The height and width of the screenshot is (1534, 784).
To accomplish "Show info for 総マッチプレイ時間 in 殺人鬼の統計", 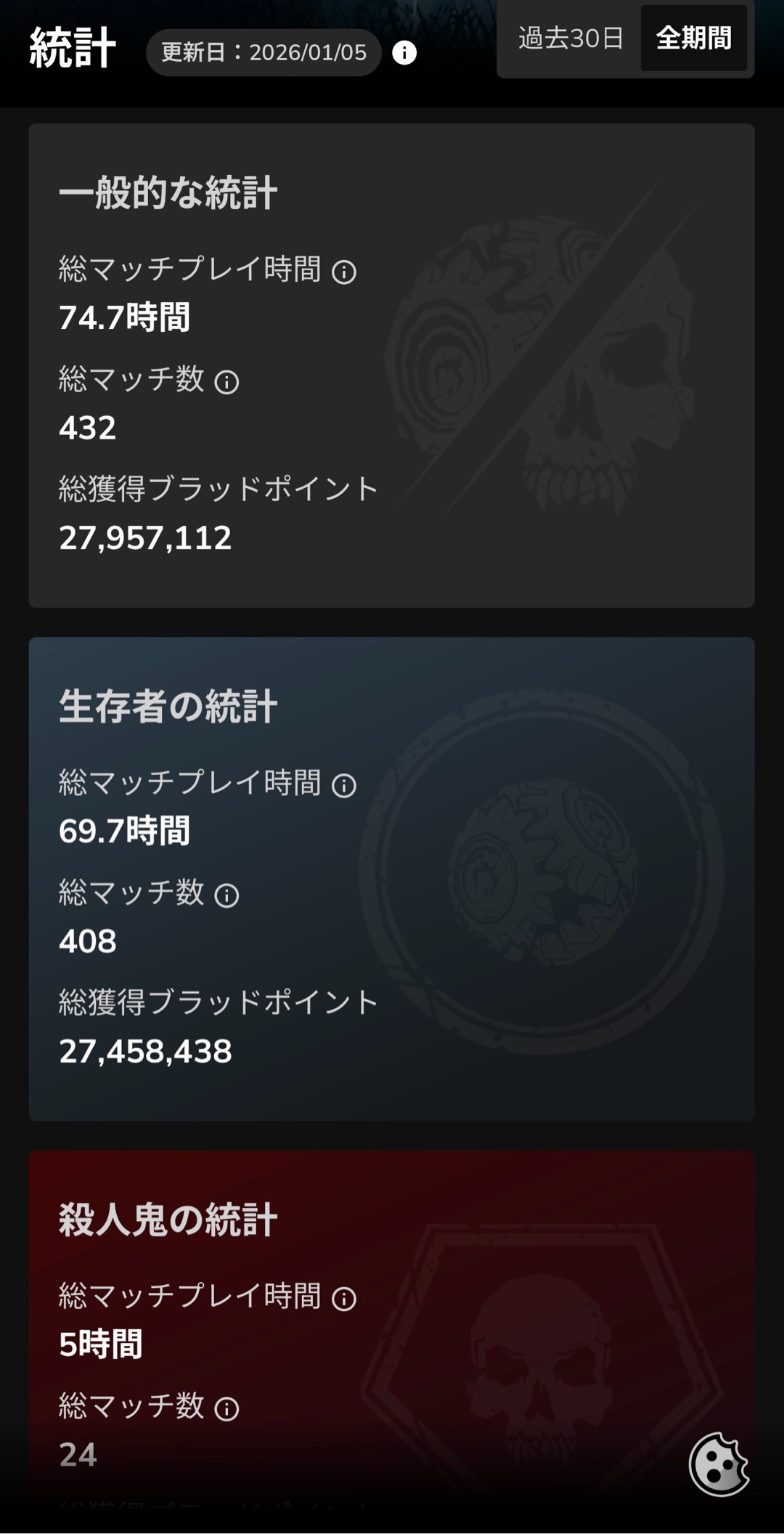I will [344, 1299].
